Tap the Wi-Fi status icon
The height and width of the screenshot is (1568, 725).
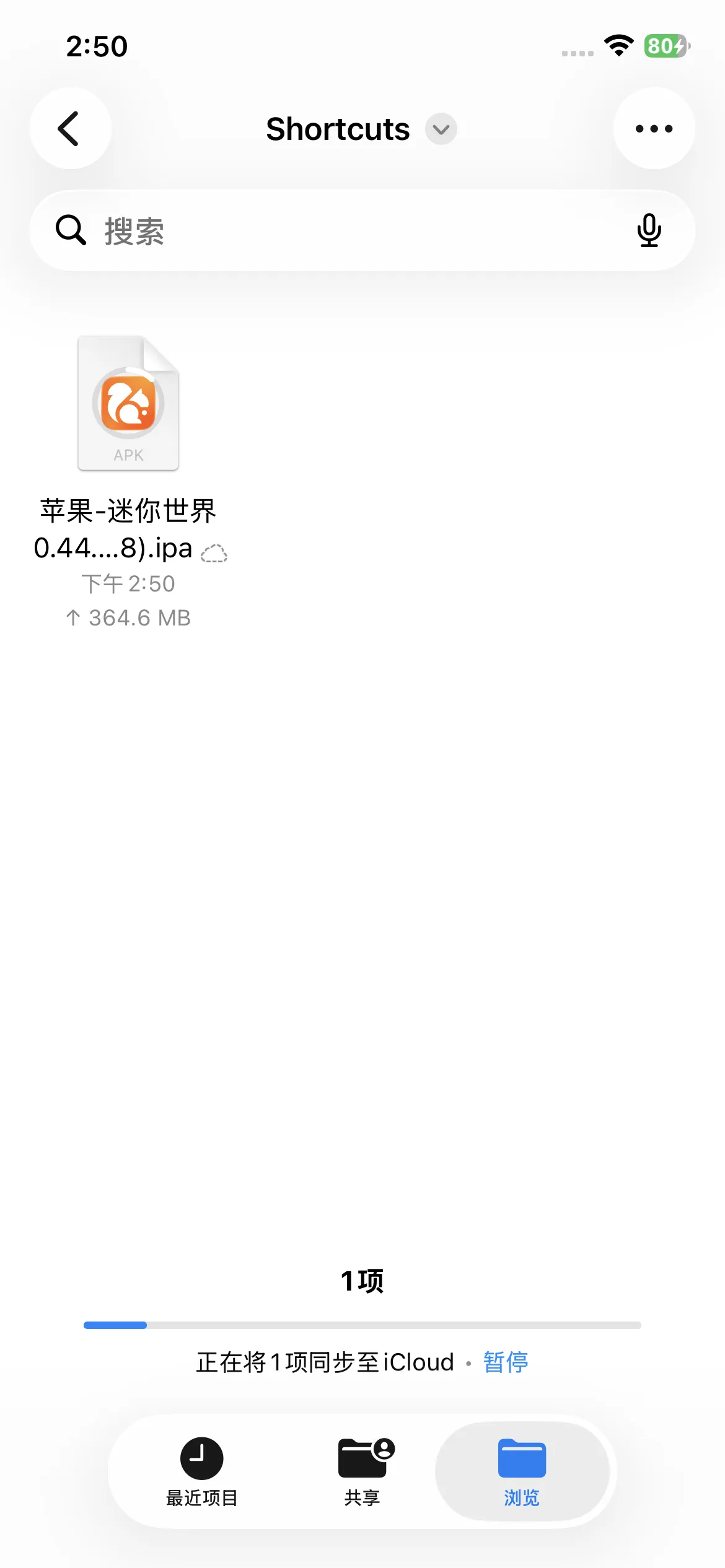tap(618, 44)
